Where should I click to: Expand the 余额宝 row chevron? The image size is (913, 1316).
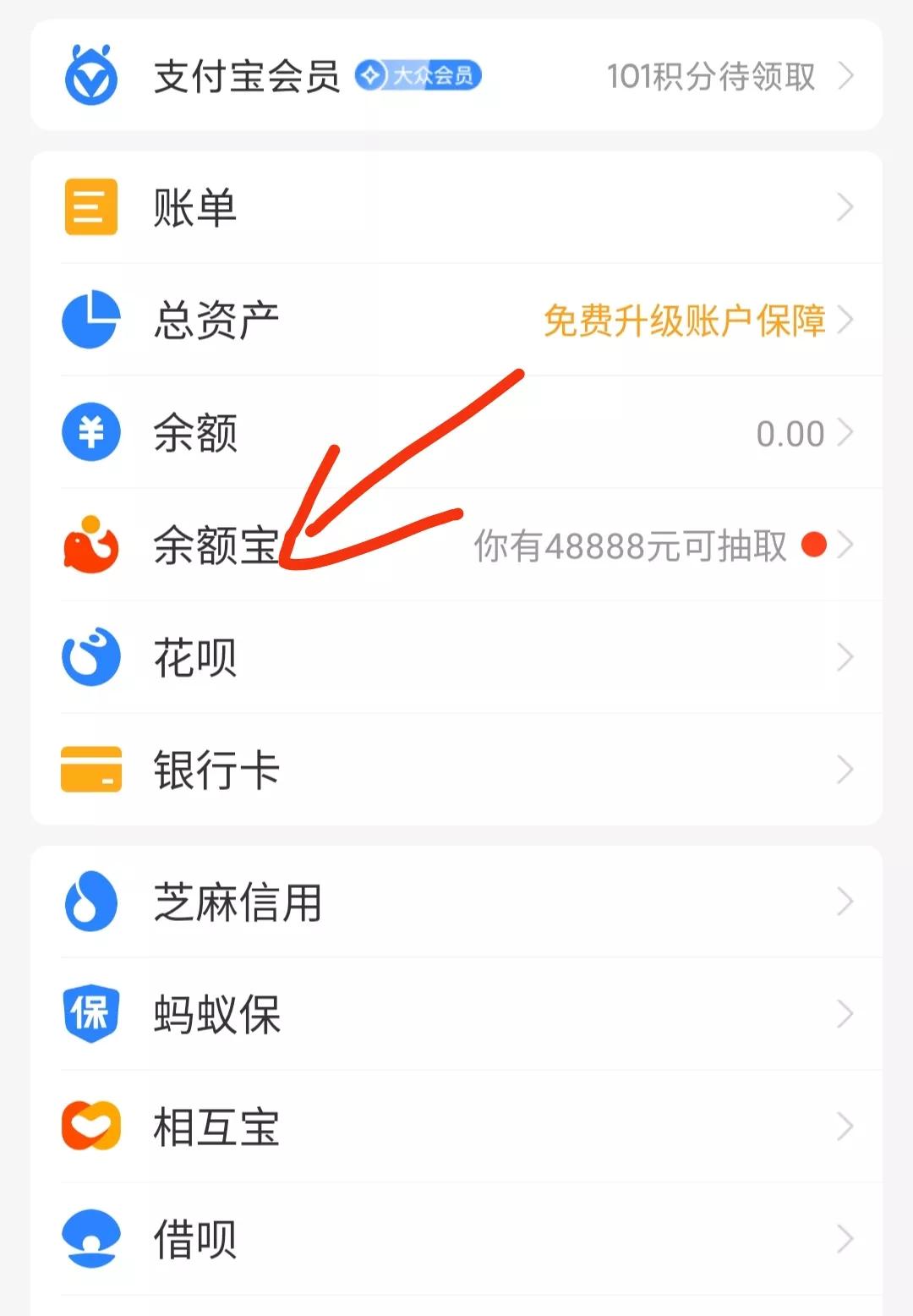click(848, 546)
